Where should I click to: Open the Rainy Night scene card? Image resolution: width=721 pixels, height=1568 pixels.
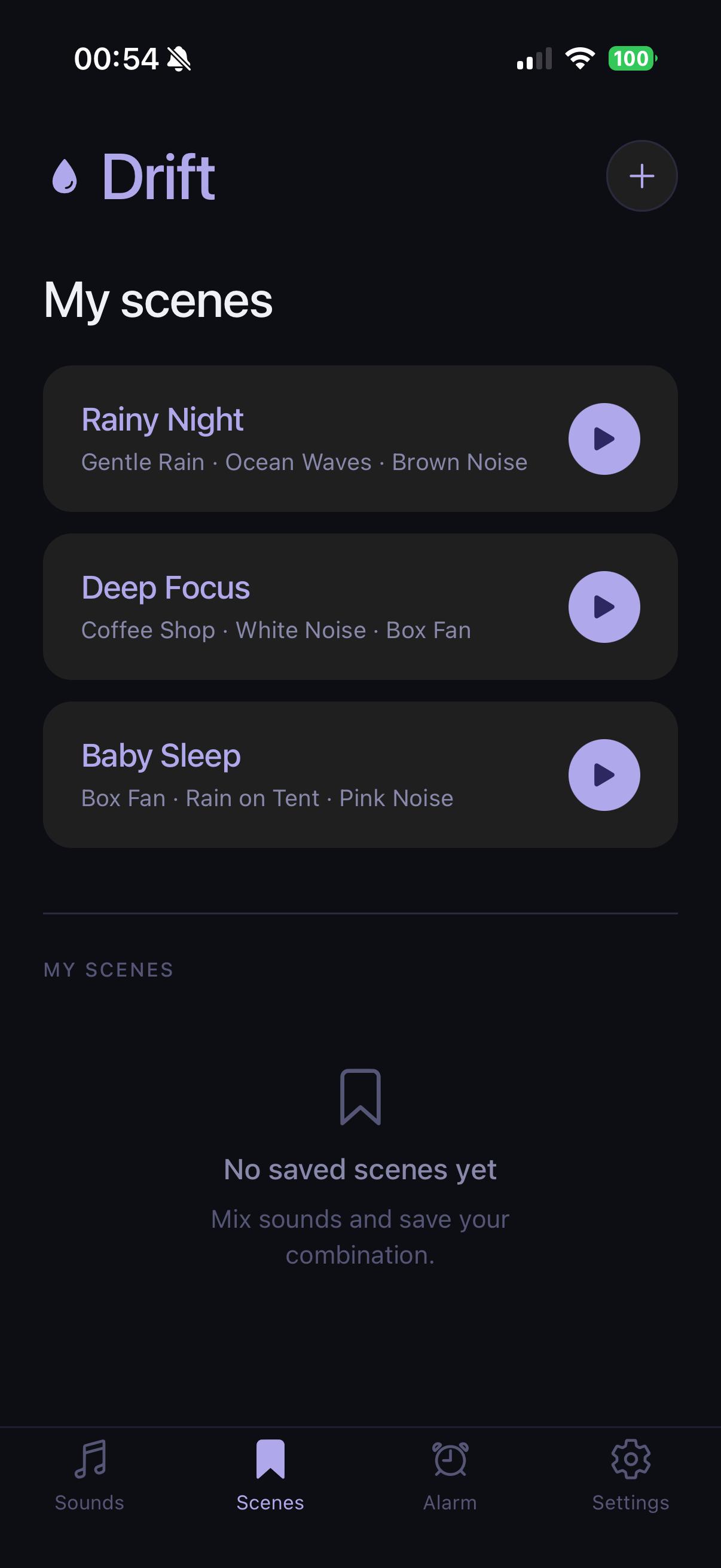pos(304,439)
